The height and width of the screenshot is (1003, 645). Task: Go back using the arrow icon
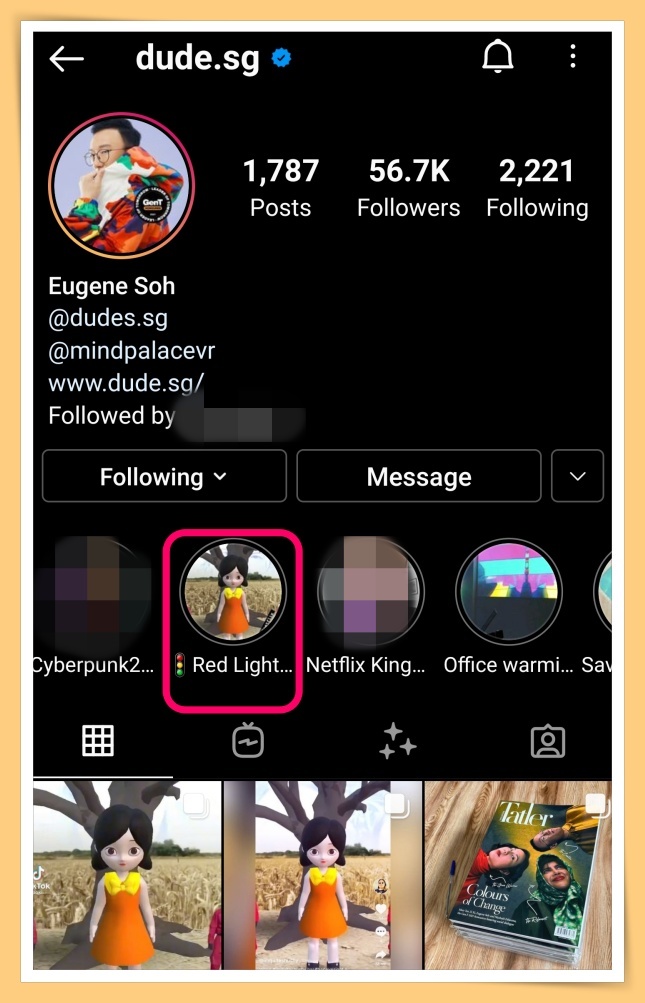[x=67, y=59]
